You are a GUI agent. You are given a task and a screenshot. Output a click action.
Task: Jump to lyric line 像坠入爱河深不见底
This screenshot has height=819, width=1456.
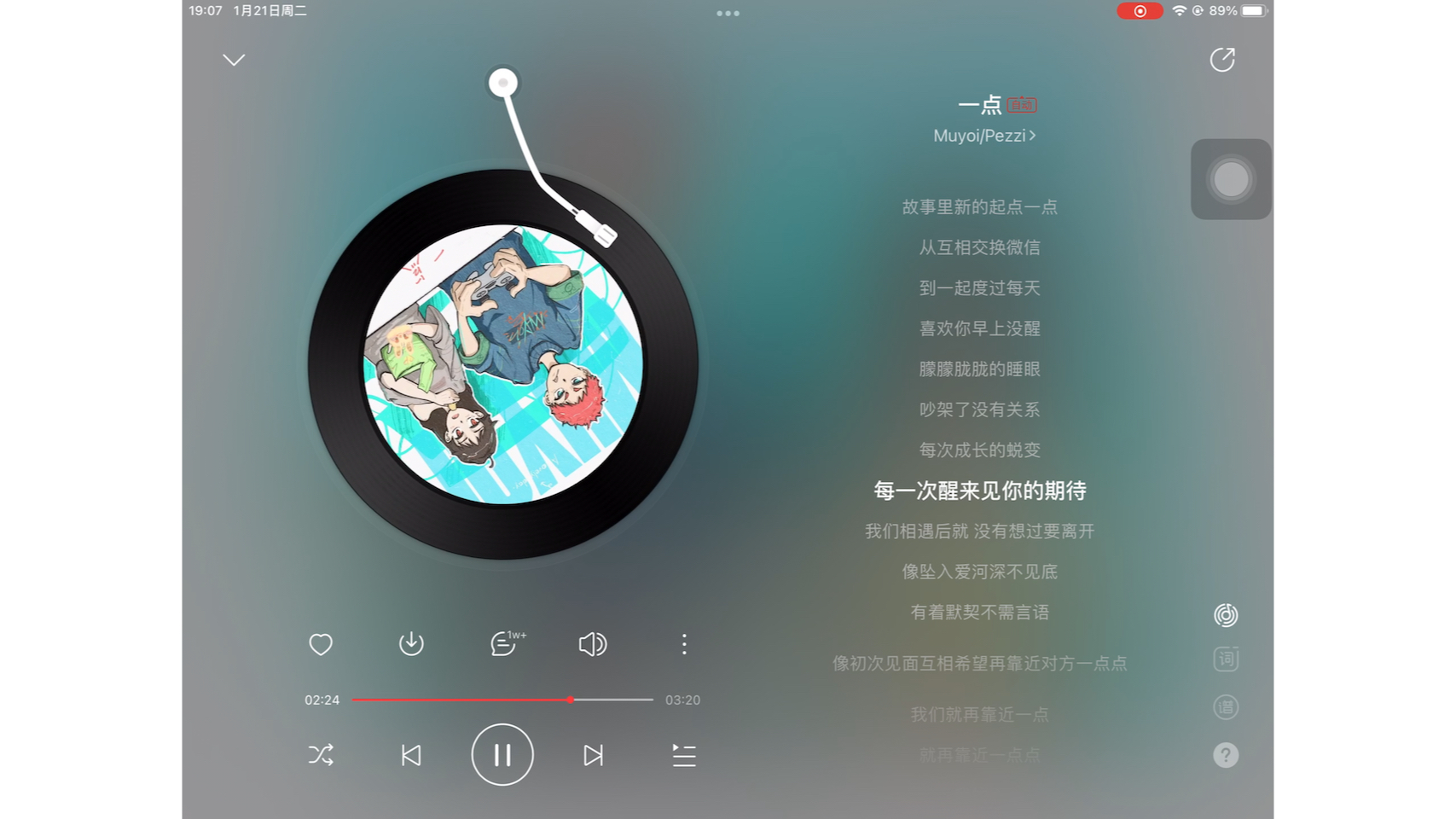pos(979,572)
